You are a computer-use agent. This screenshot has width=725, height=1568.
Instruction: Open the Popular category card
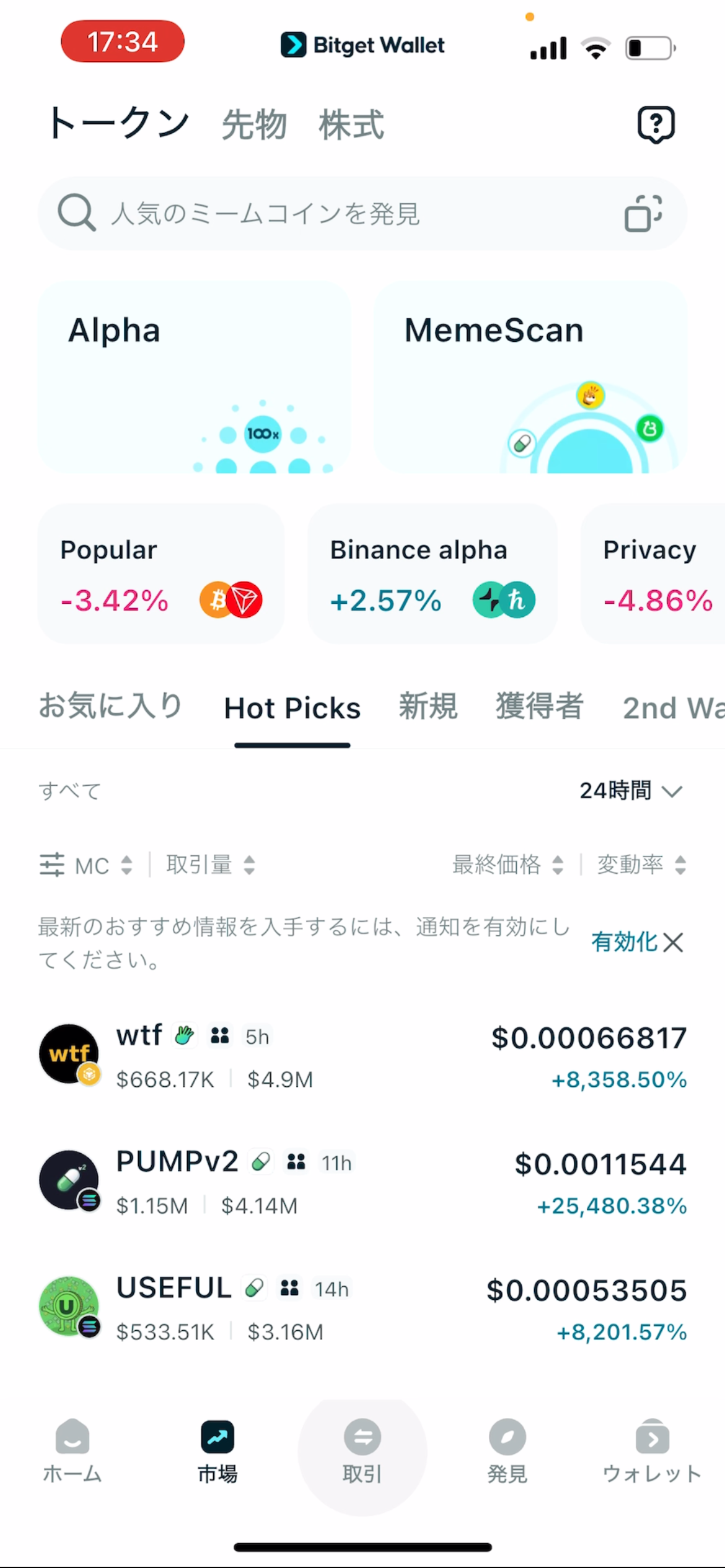pyautogui.click(x=160, y=574)
